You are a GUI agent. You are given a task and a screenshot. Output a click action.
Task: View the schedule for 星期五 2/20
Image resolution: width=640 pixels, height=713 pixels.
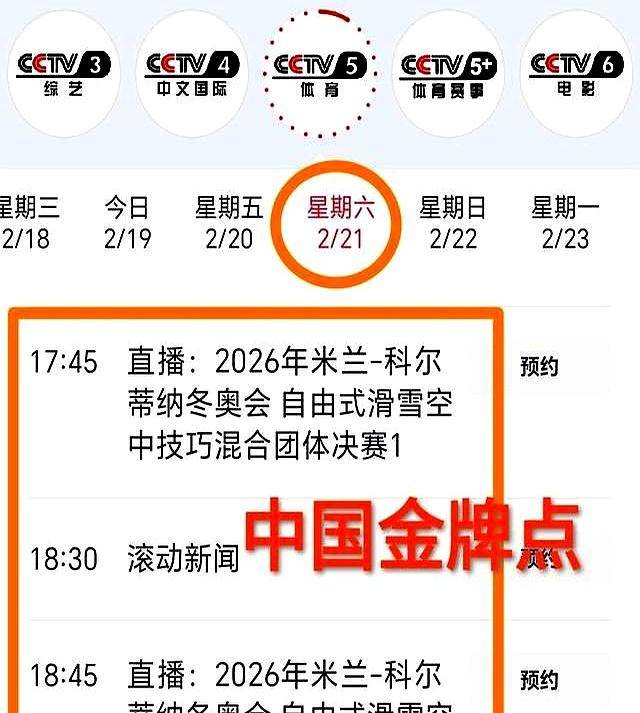click(x=229, y=223)
